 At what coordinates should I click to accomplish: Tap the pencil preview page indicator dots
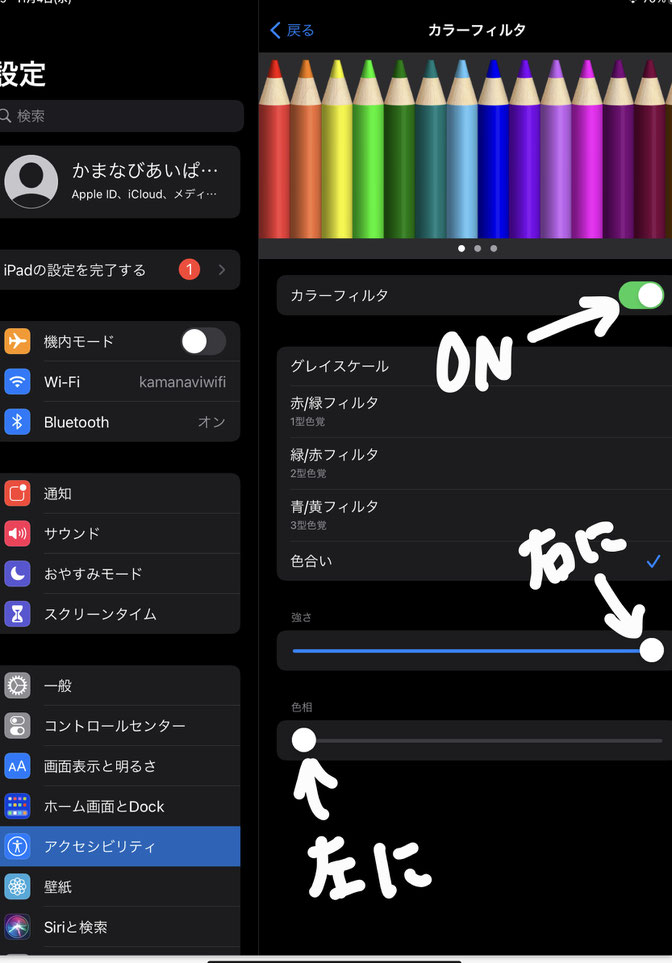[x=477, y=248]
